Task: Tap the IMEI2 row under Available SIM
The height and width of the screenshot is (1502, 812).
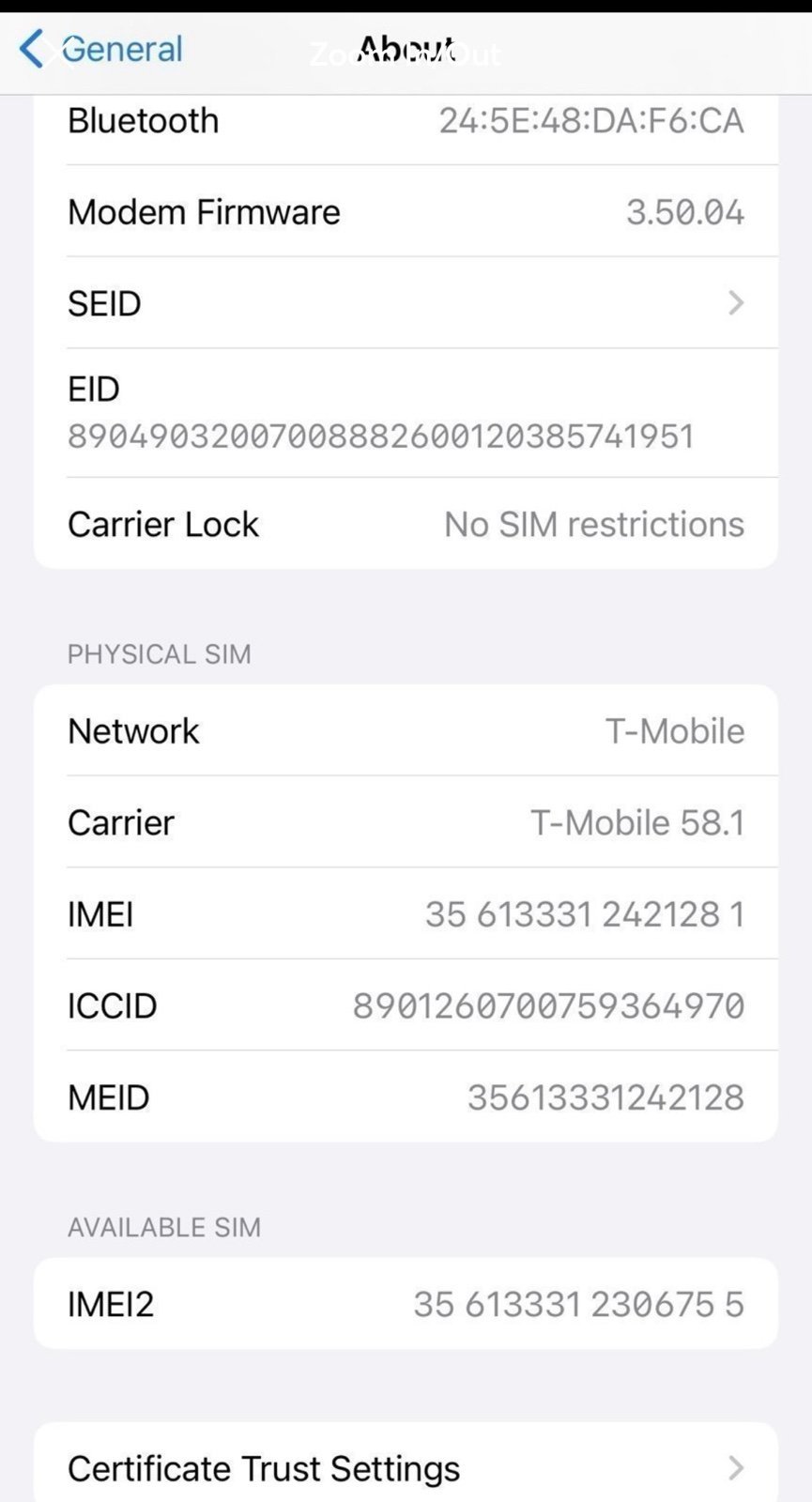Action: tap(404, 1303)
